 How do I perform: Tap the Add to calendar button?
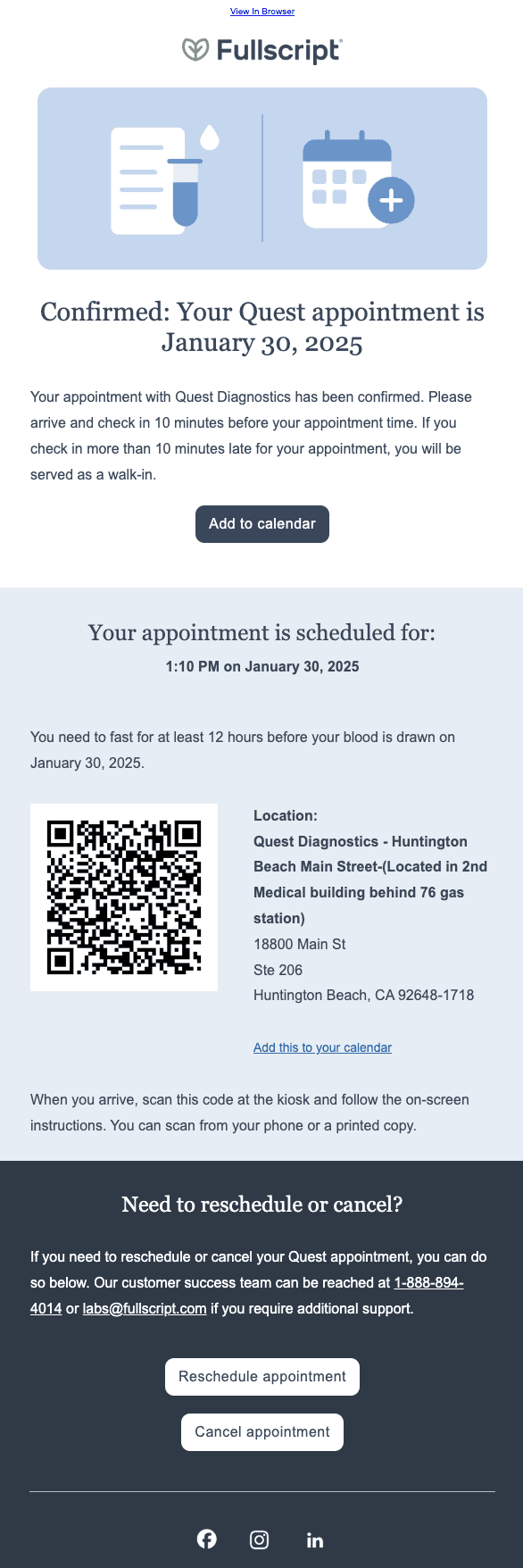(x=262, y=524)
